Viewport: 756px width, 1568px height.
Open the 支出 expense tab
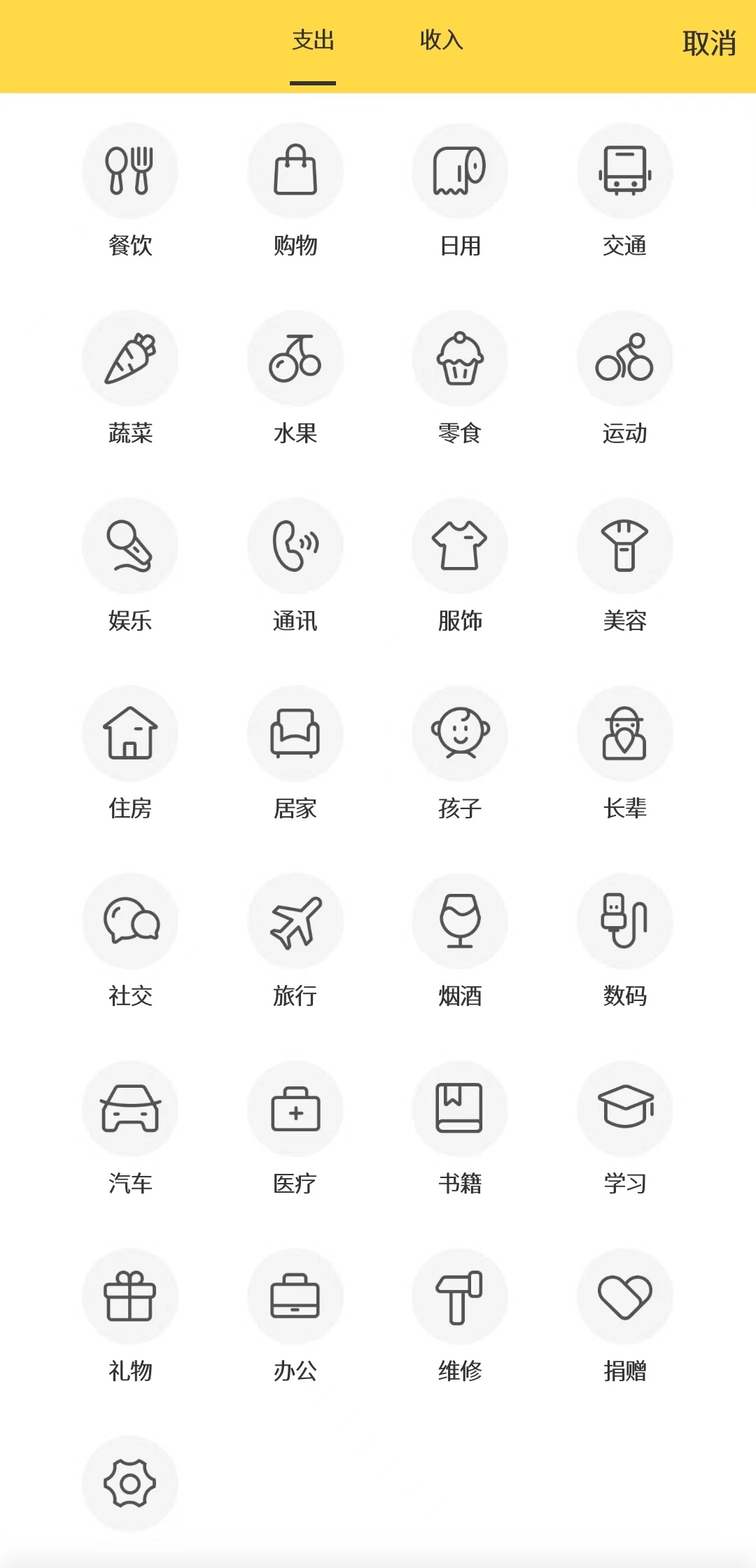pyautogui.click(x=312, y=41)
